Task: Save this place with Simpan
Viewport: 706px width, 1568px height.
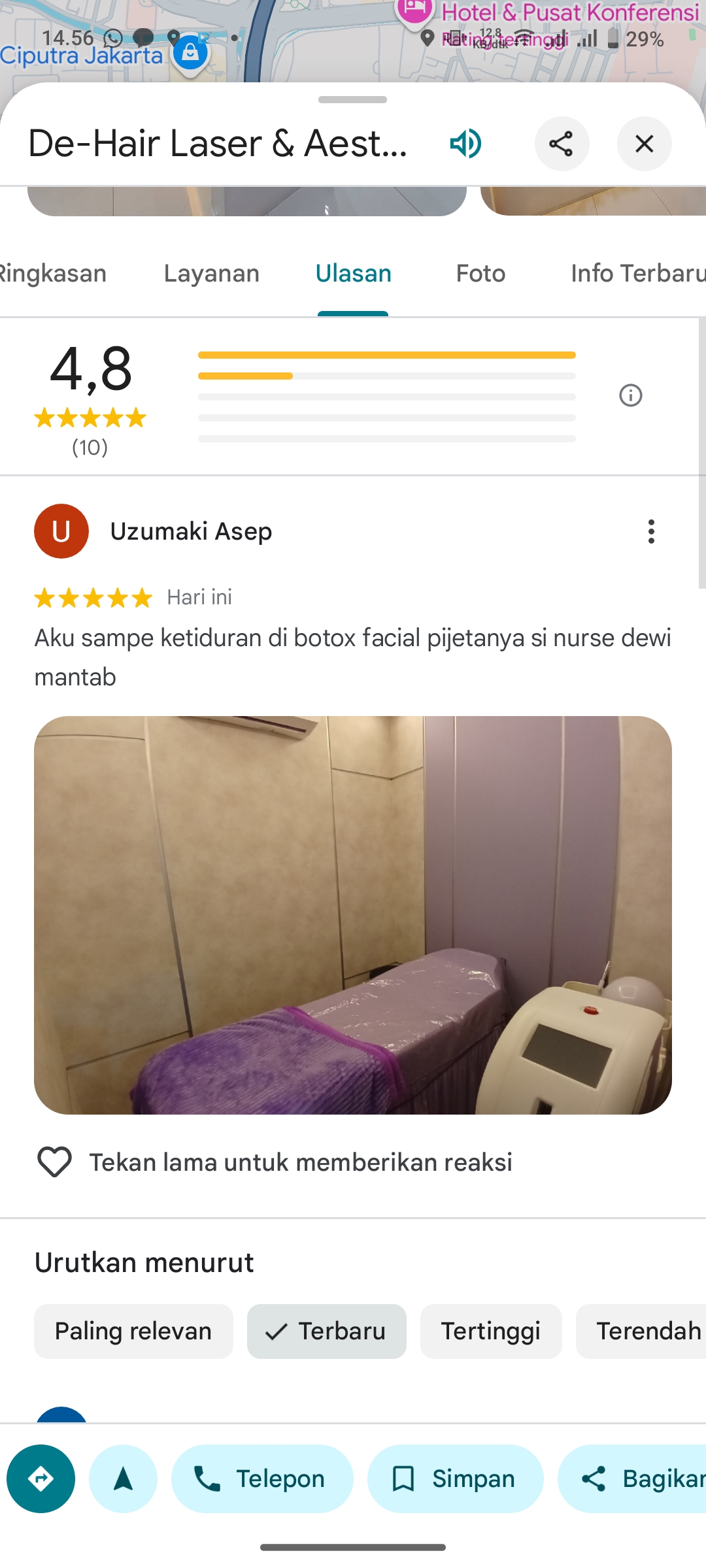Action: pyautogui.click(x=456, y=1478)
